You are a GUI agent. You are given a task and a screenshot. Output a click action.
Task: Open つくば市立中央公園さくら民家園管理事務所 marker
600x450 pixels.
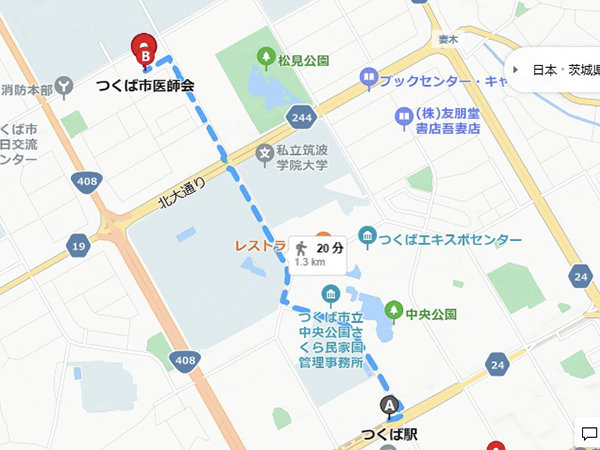click(x=330, y=294)
